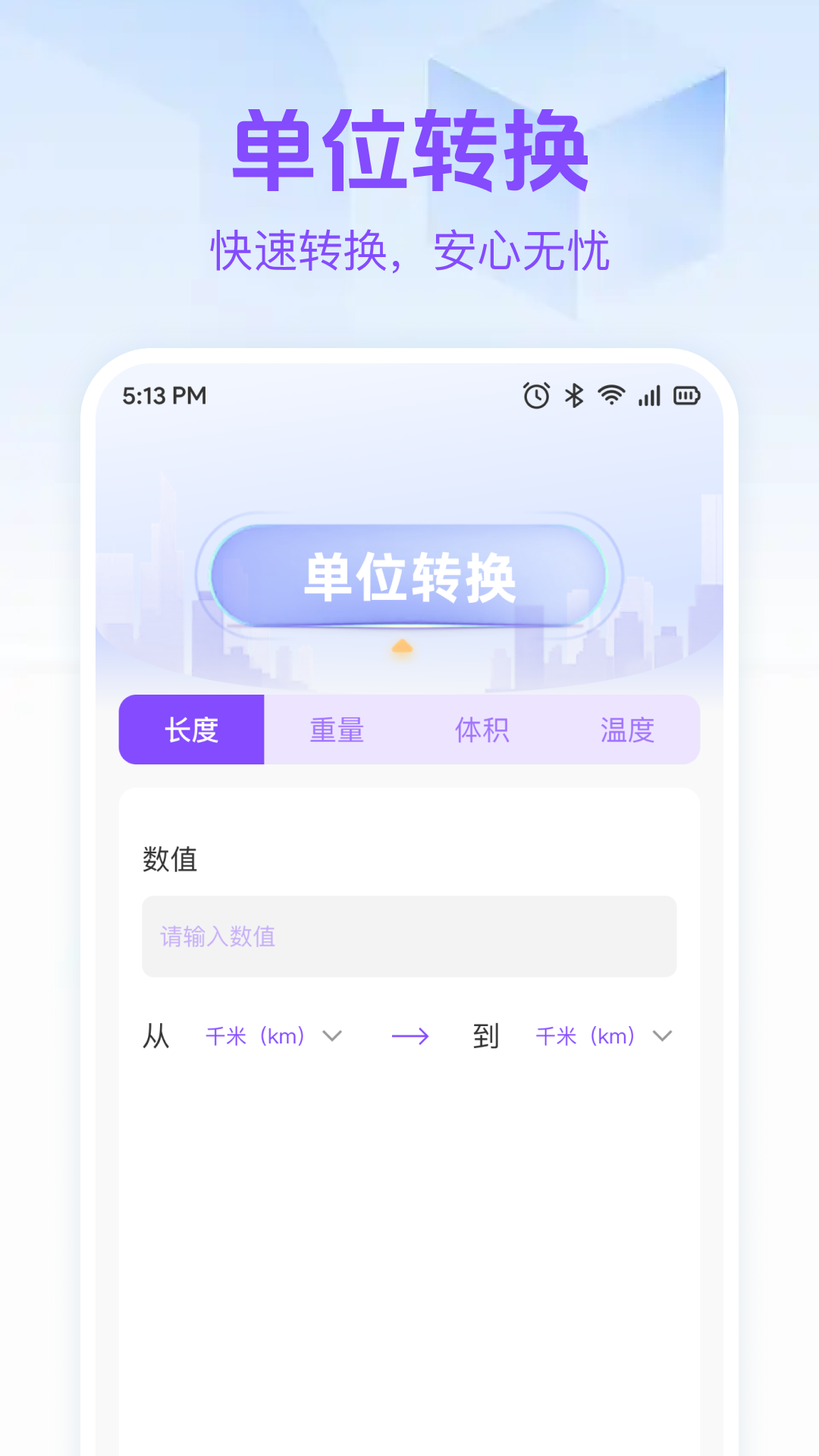Open the chevron next to the 从 unit selector
The height and width of the screenshot is (1456, 819).
coord(333,1036)
